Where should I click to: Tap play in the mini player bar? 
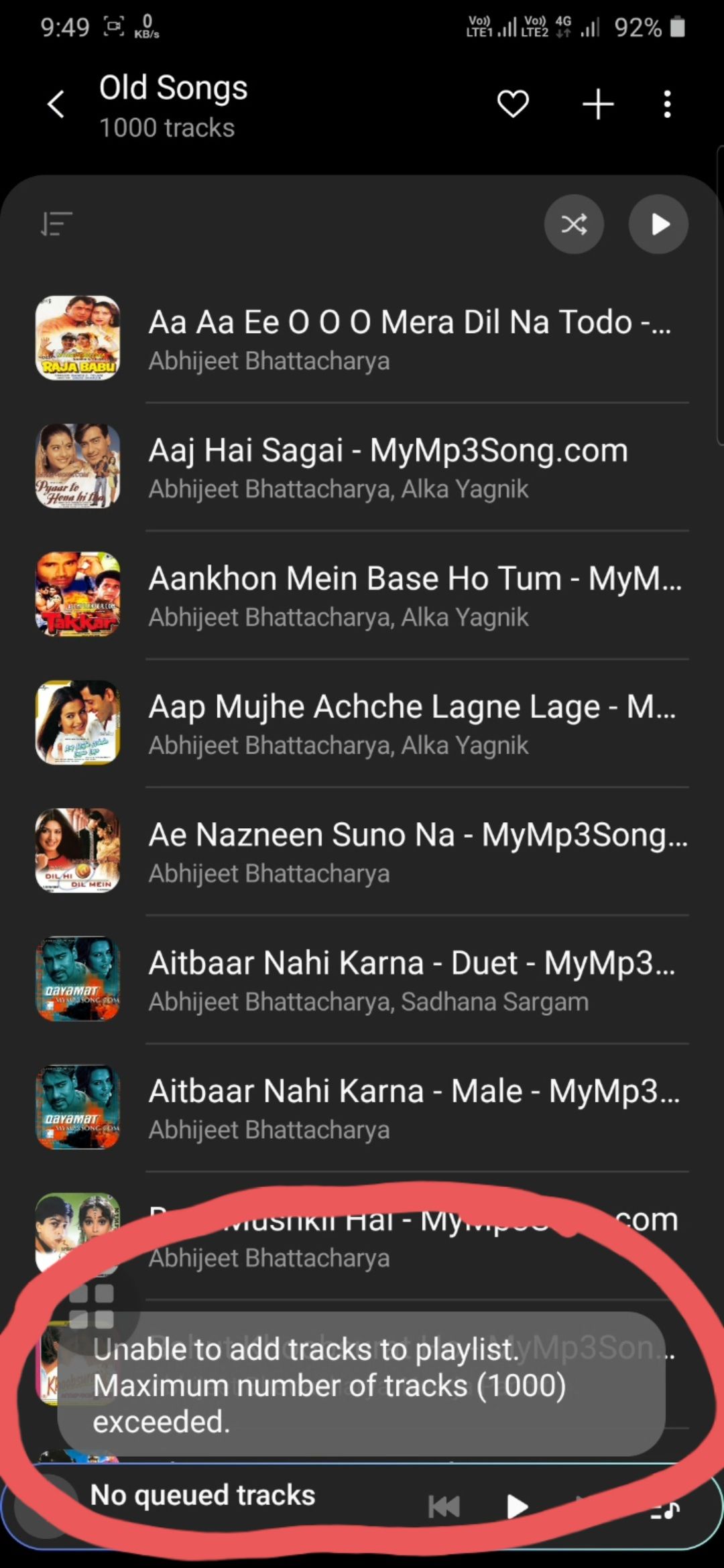click(x=516, y=1506)
